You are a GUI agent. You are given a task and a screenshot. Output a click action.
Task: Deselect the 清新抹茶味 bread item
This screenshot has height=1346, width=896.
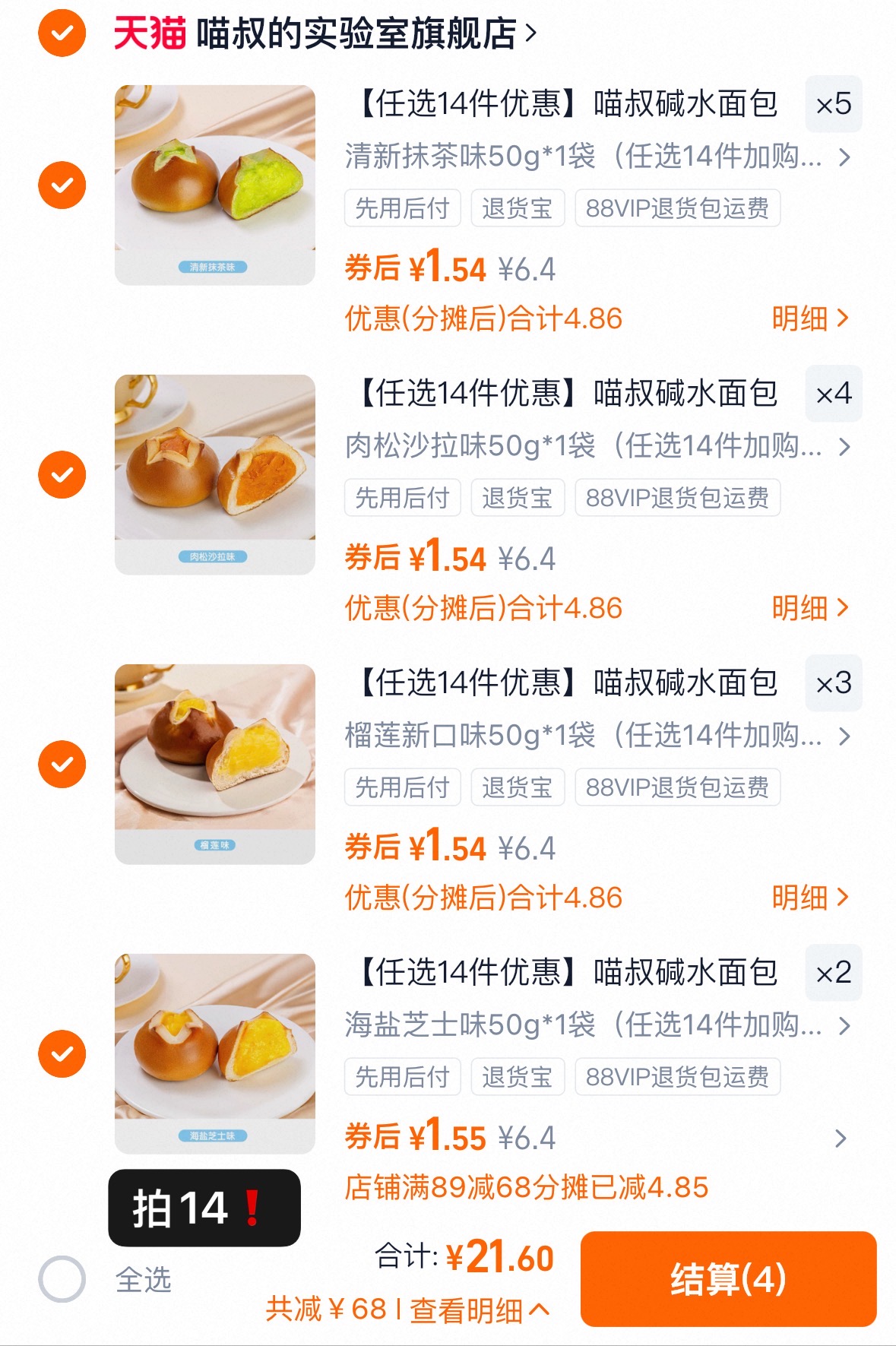coord(62,185)
